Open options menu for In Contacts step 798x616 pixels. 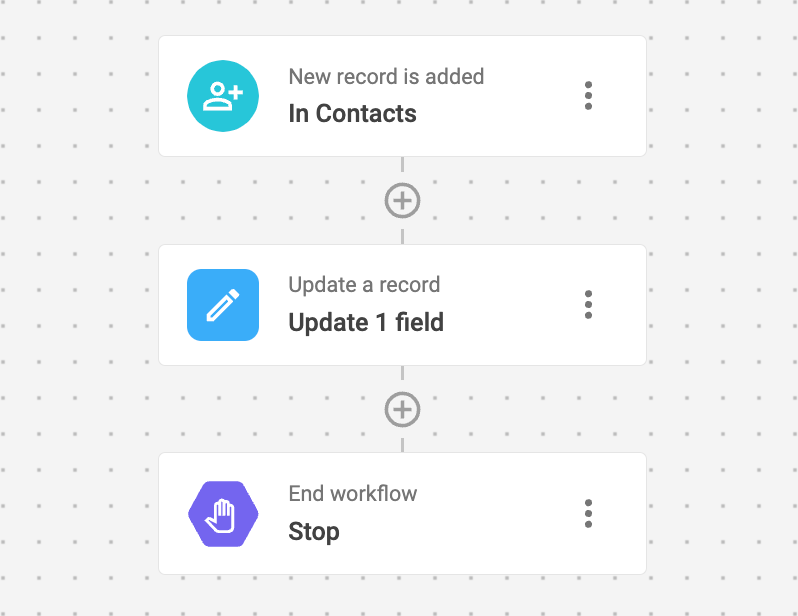[588, 96]
